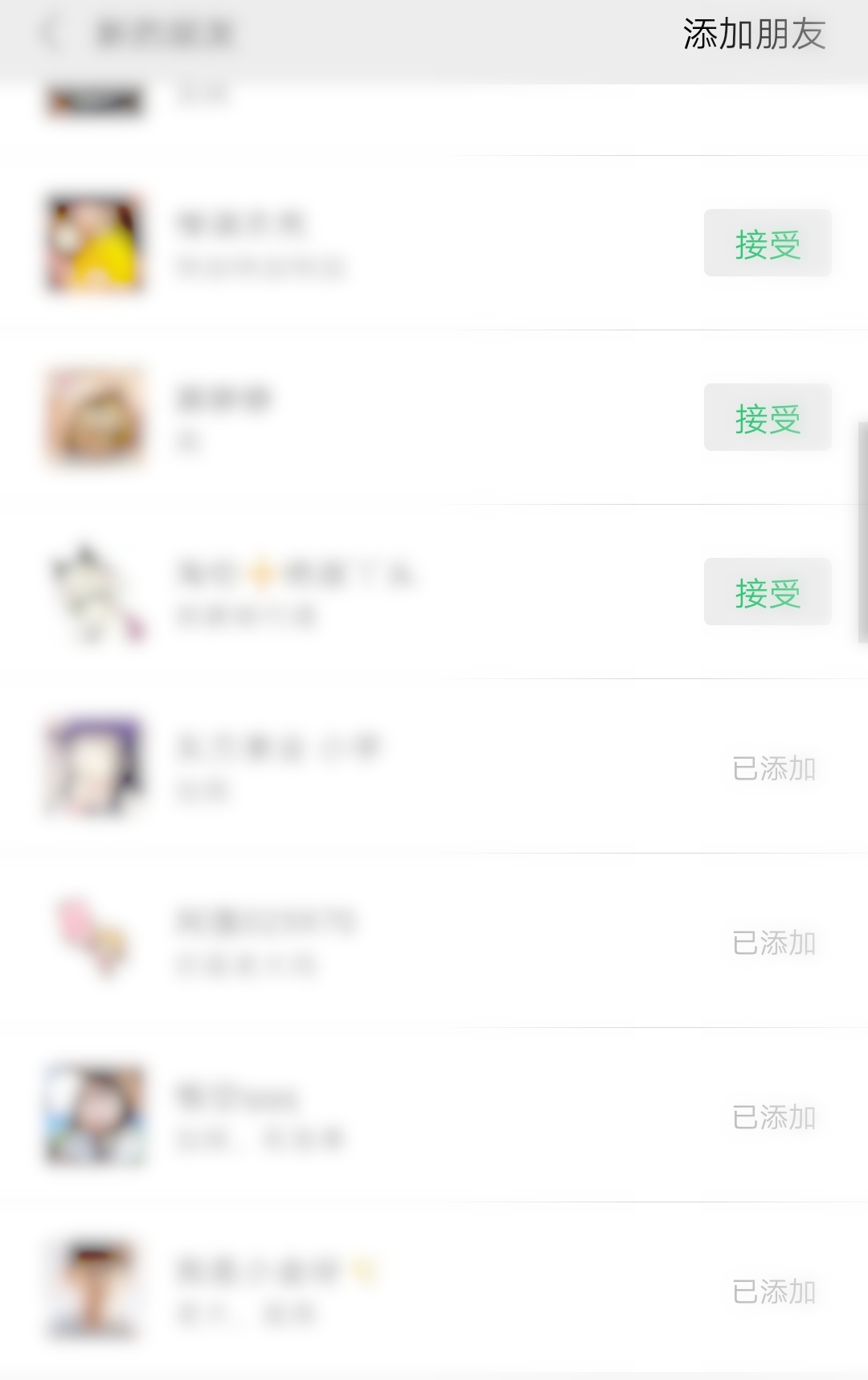Tap 接受 for the yellow cartoon avatar request
This screenshot has height=1380, width=868.
(x=767, y=244)
